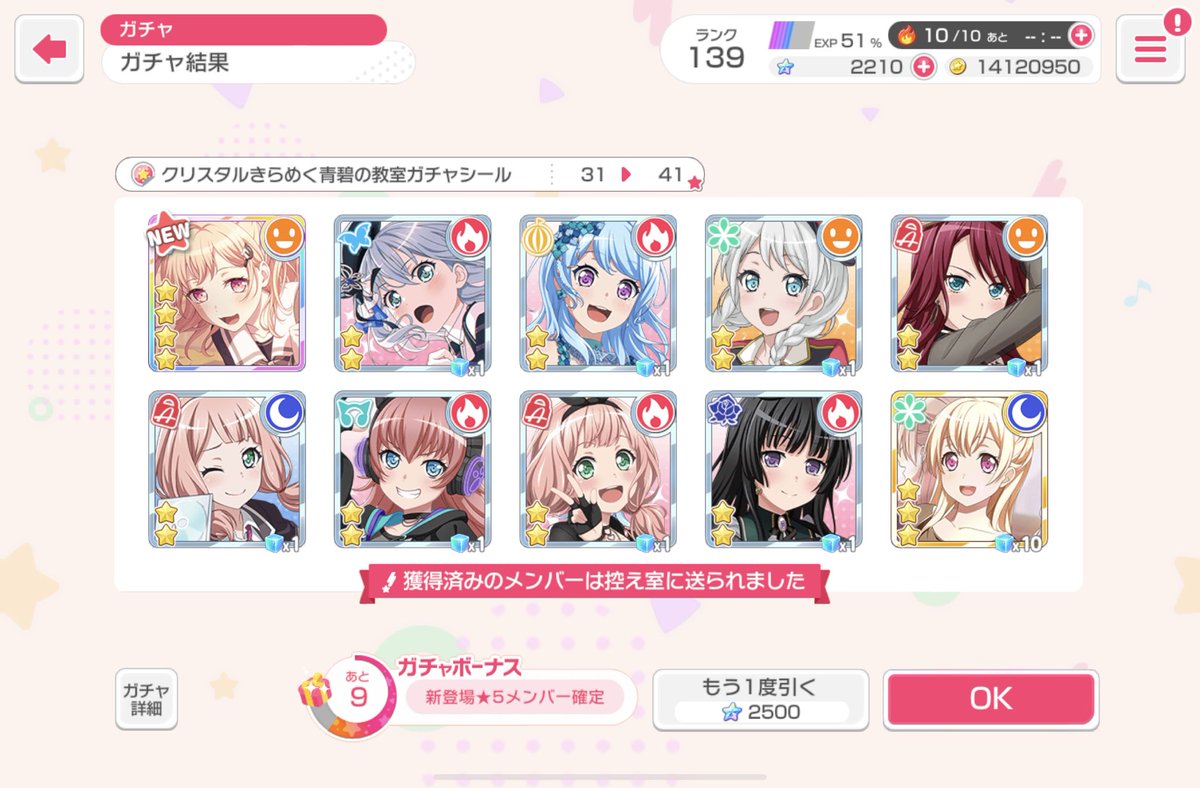View the silver-haired member with butterfly icon
The height and width of the screenshot is (788, 1200).
(412, 293)
